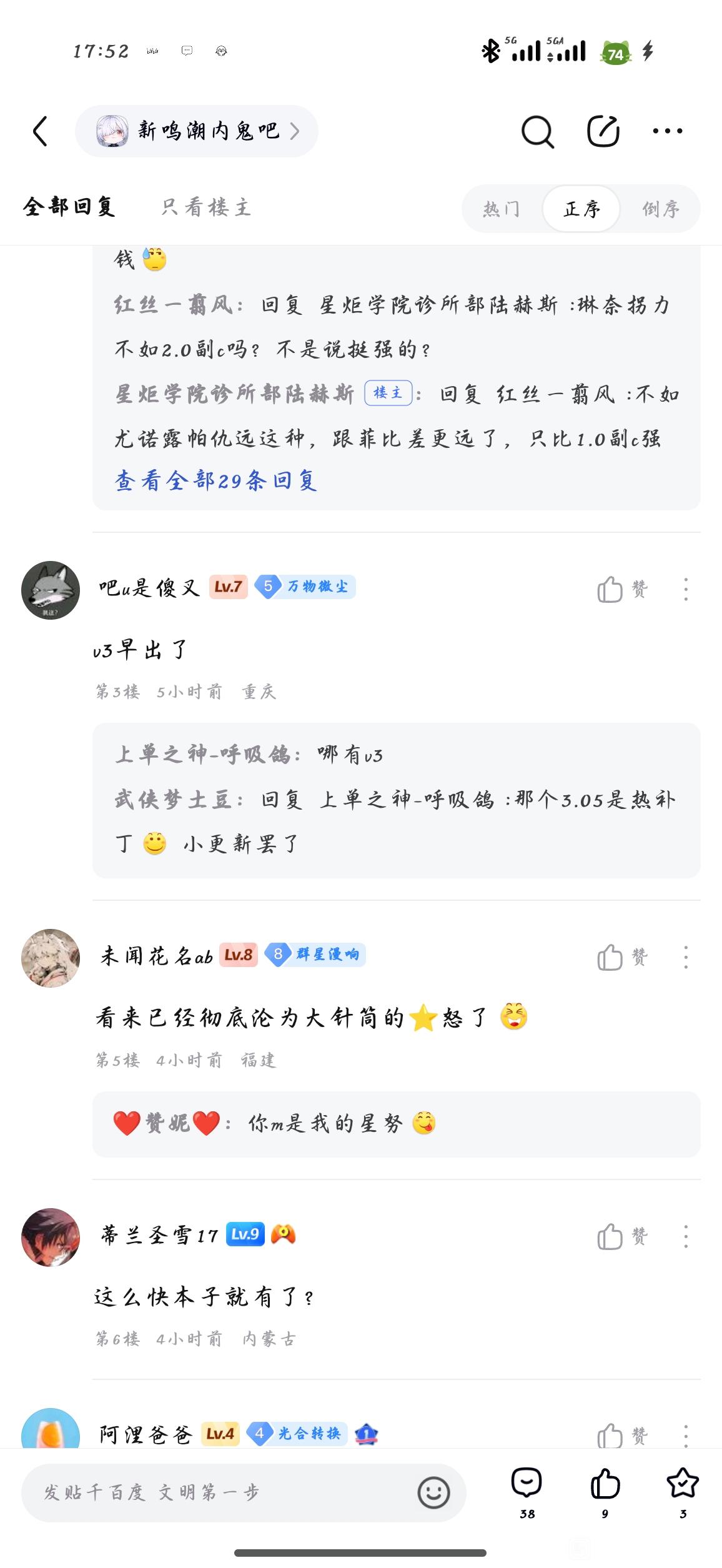Select 正序 sort order

click(581, 209)
